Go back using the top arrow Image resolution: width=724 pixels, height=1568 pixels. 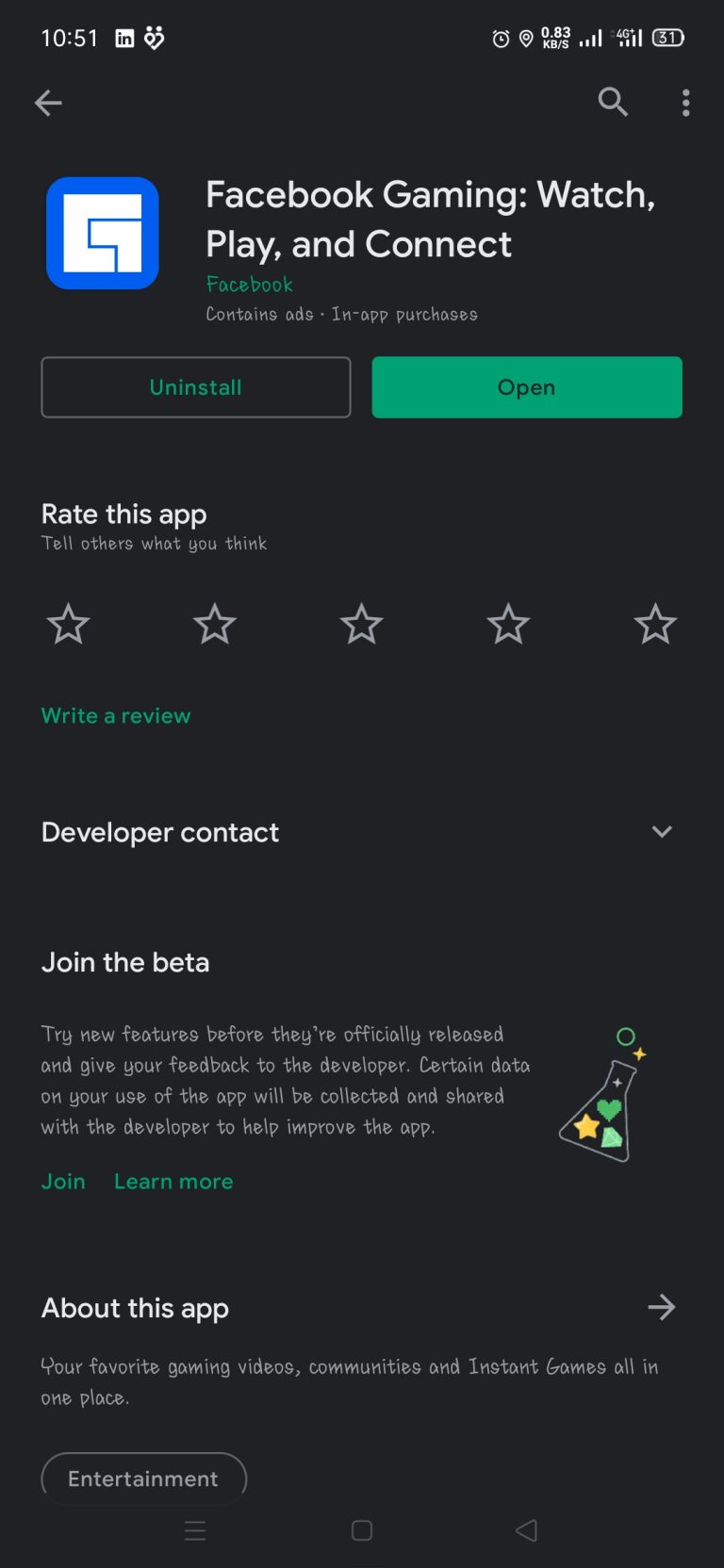48,103
